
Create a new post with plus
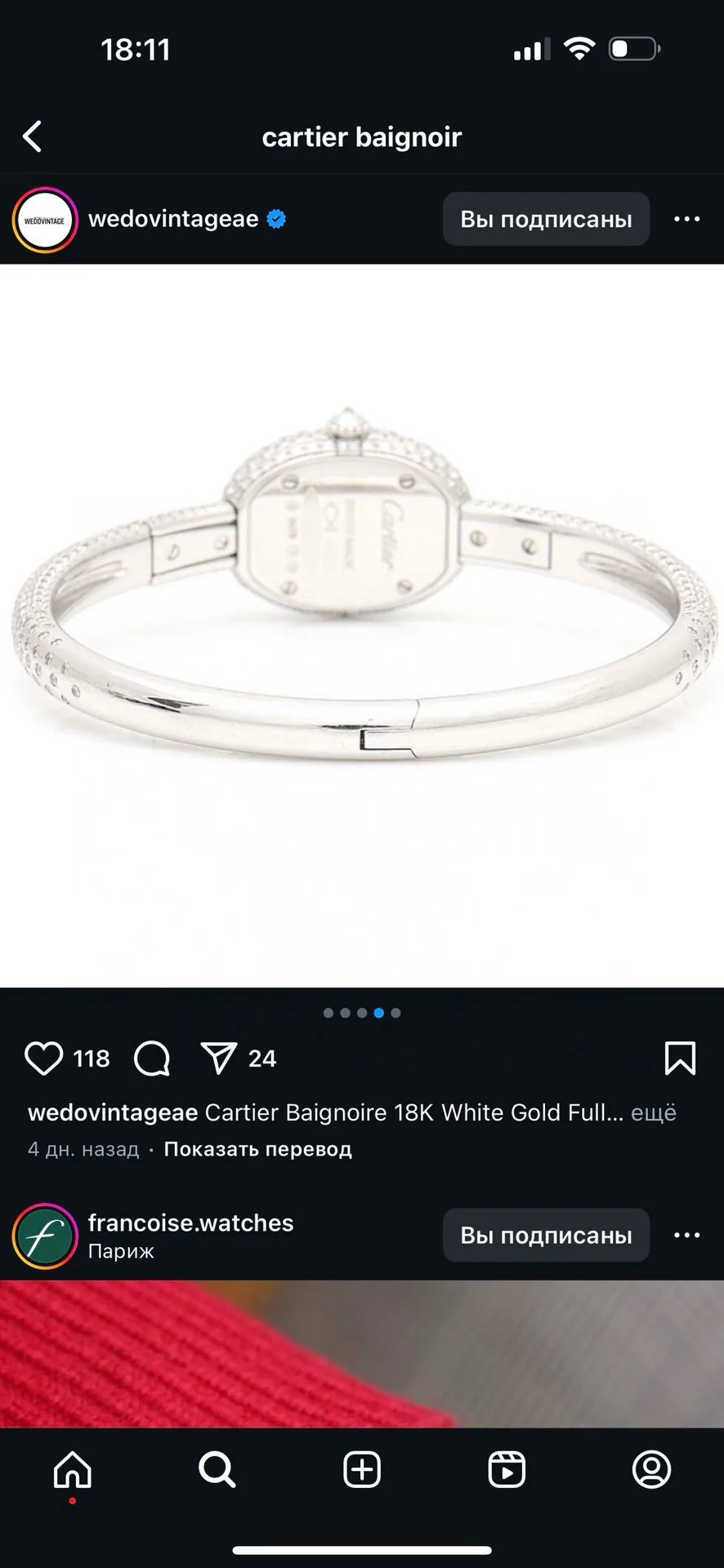coord(362,1470)
